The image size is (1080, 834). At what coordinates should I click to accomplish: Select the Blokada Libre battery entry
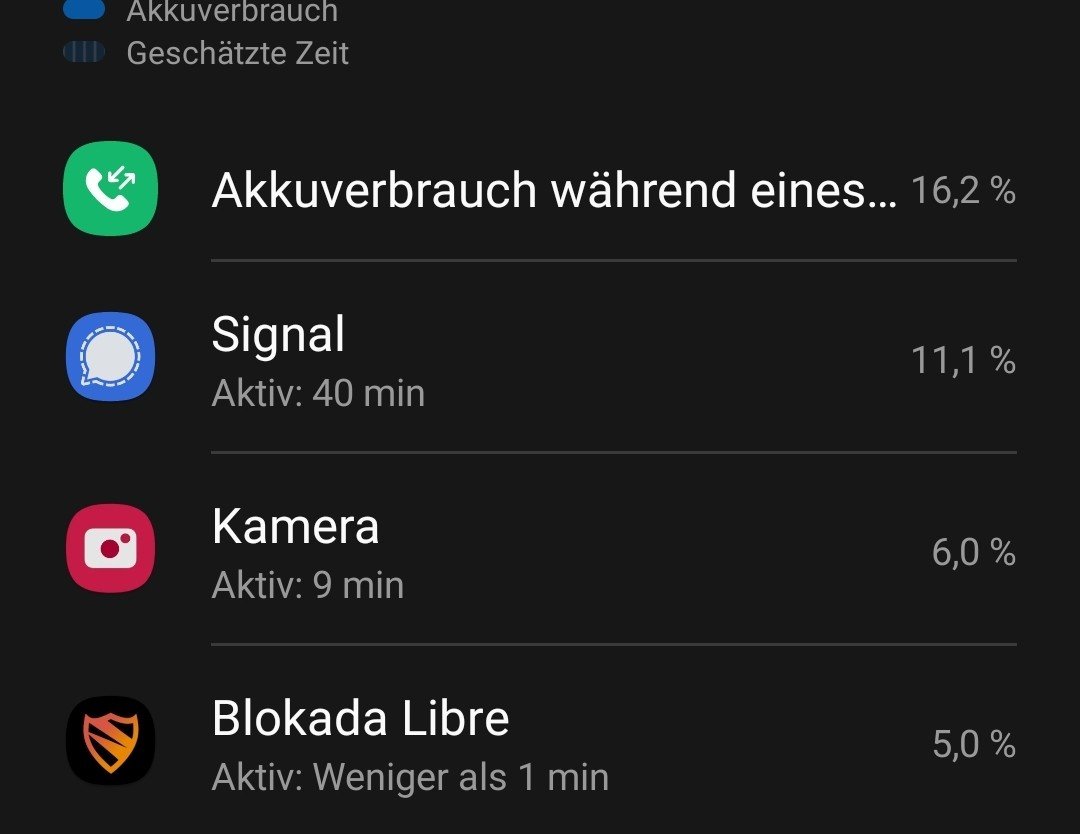click(x=540, y=743)
